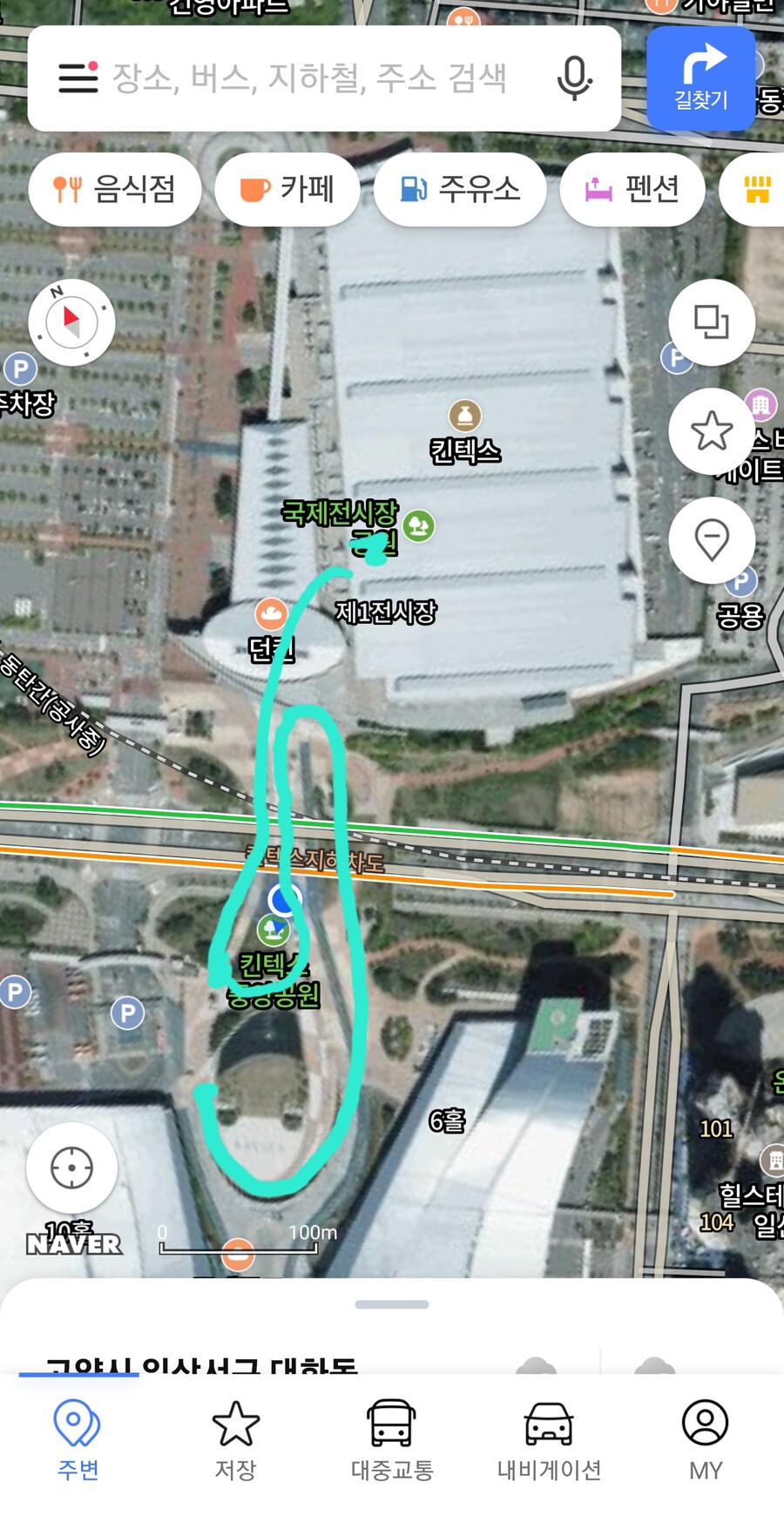Viewport: 784px width, 1523px height.
Task: Filter map by 음식점 chip
Action: coord(115,189)
